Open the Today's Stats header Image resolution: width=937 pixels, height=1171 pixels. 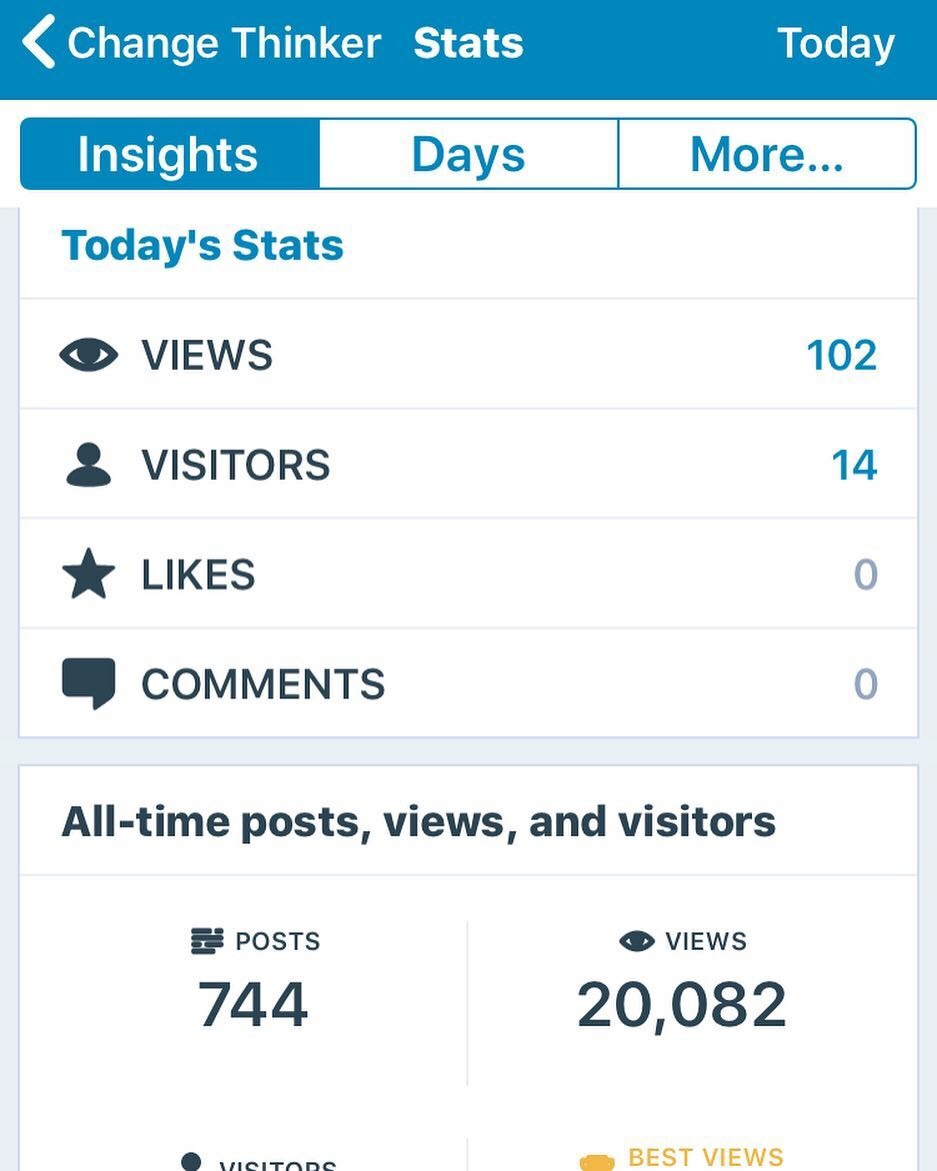pos(203,246)
